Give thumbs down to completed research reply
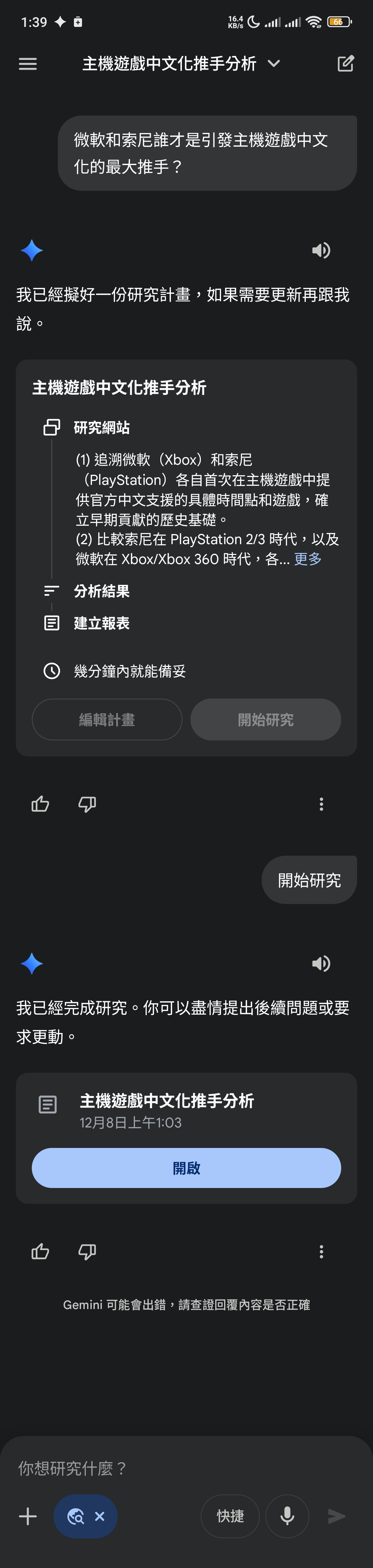The image size is (373, 1568). pyautogui.click(x=87, y=1252)
